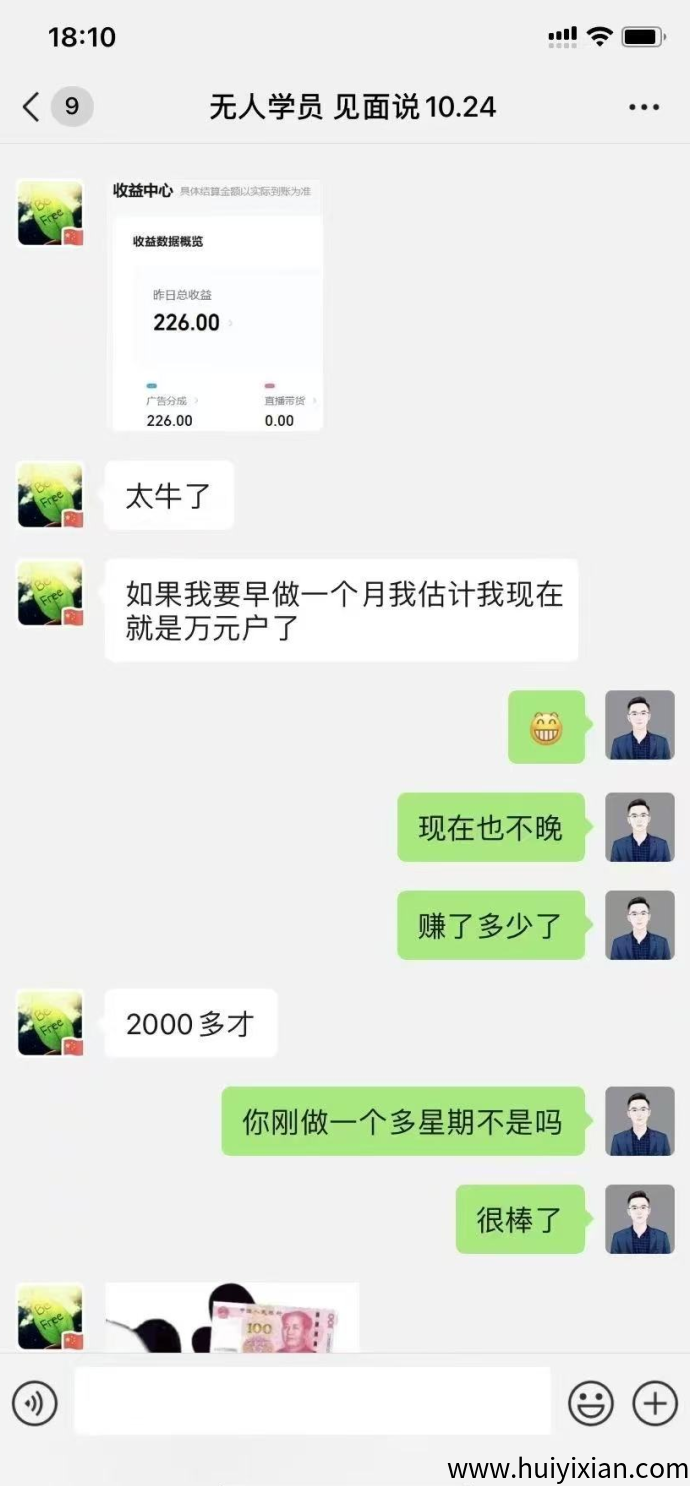The width and height of the screenshot is (690, 1486).
Task: Open the 收益中心 earnings screenshot image
Action: pyautogui.click(x=215, y=305)
